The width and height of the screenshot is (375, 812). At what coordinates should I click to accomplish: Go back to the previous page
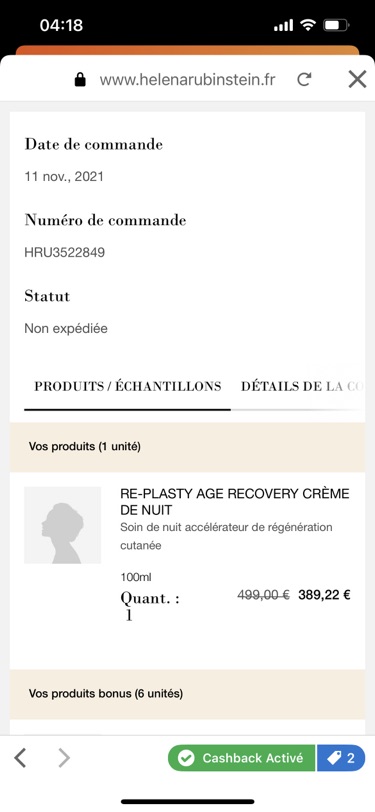pos(20,758)
